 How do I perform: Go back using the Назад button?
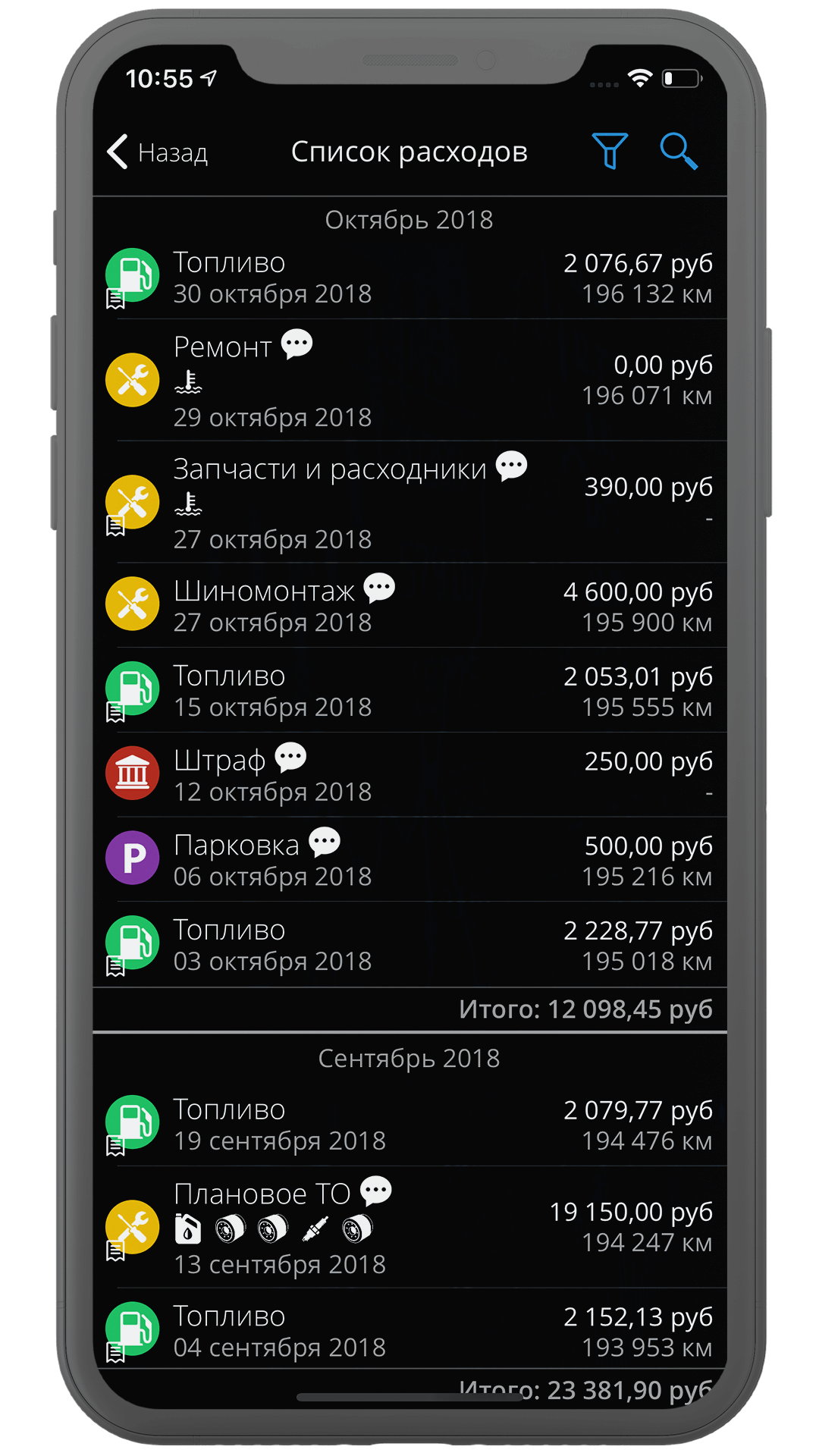158,152
